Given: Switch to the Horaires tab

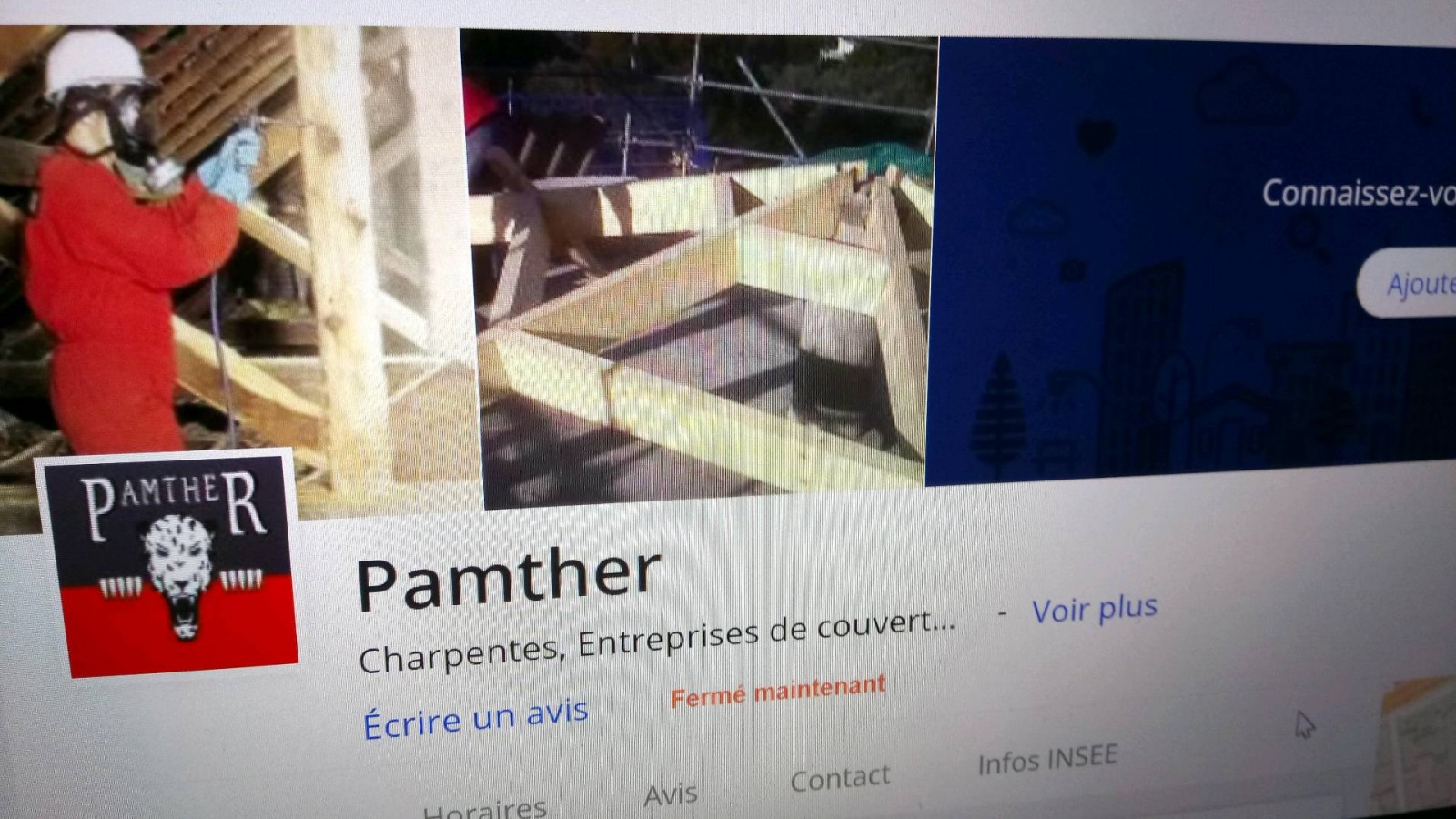Looking at the screenshot, I should pos(485,808).
